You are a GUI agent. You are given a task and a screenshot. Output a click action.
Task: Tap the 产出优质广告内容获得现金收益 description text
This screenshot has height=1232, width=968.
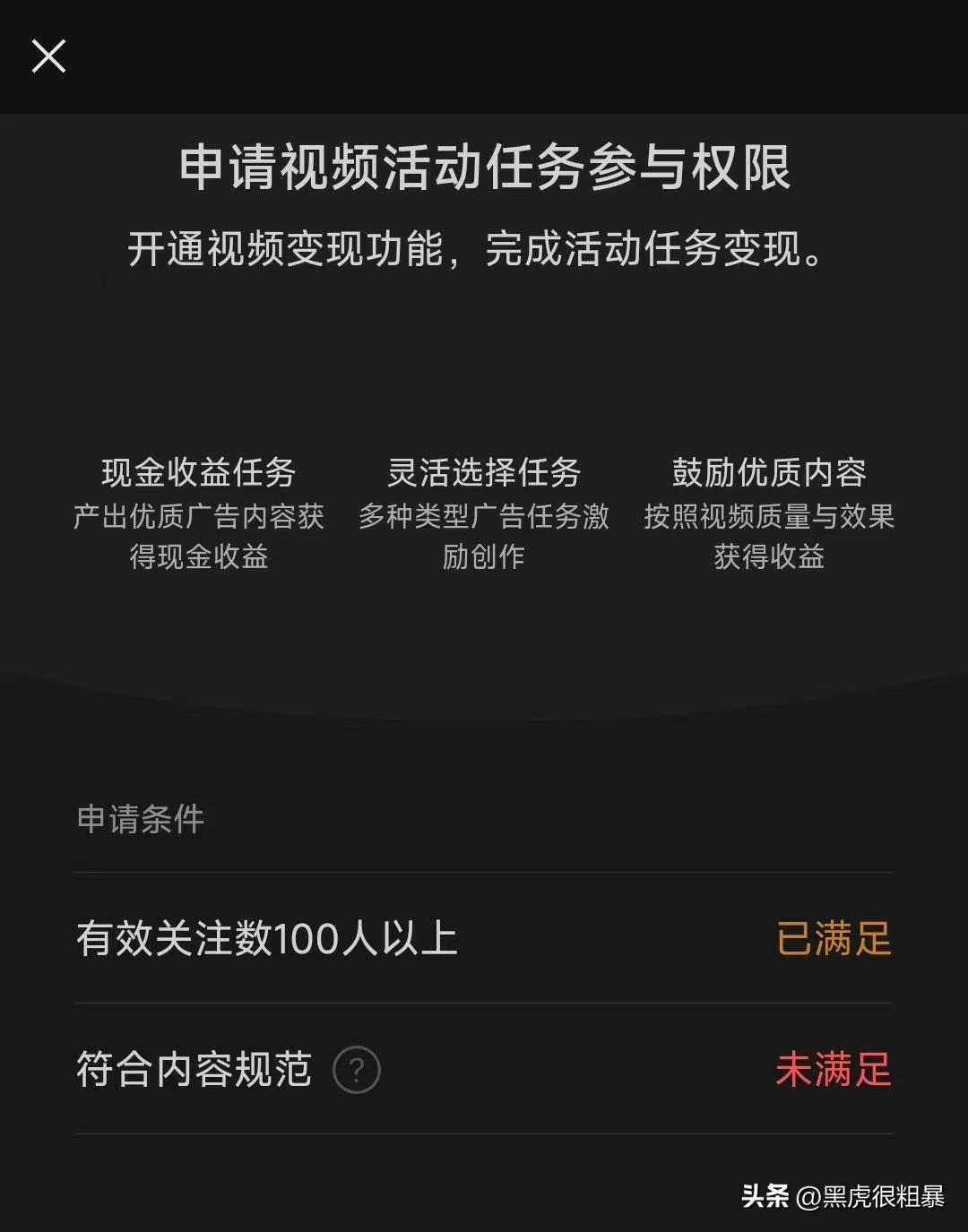(199, 538)
